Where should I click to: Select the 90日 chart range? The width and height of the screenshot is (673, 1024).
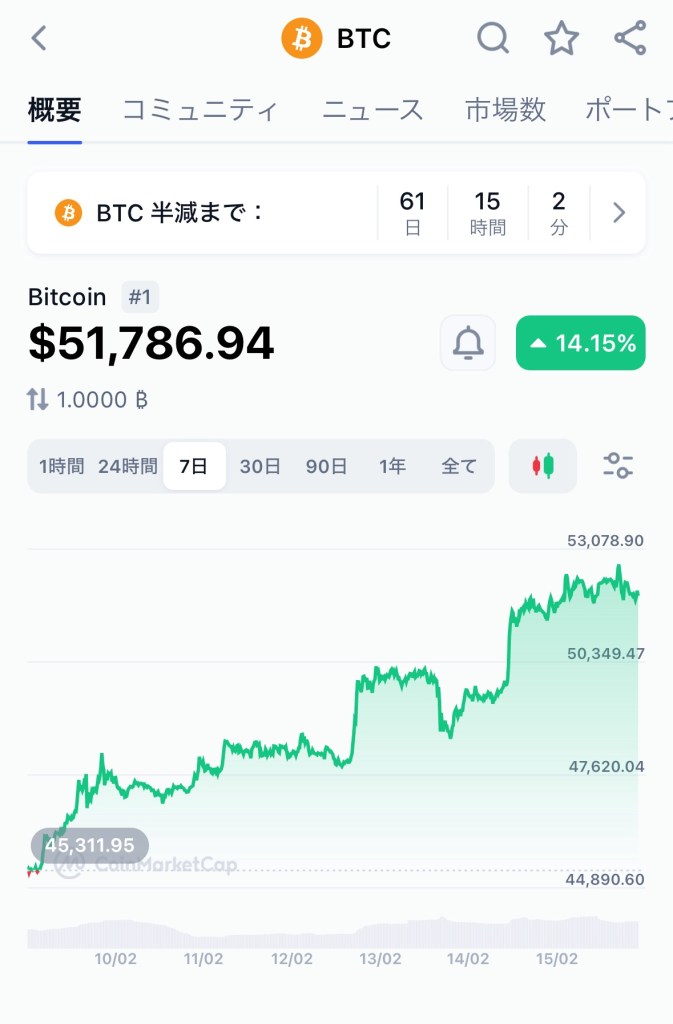click(326, 466)
